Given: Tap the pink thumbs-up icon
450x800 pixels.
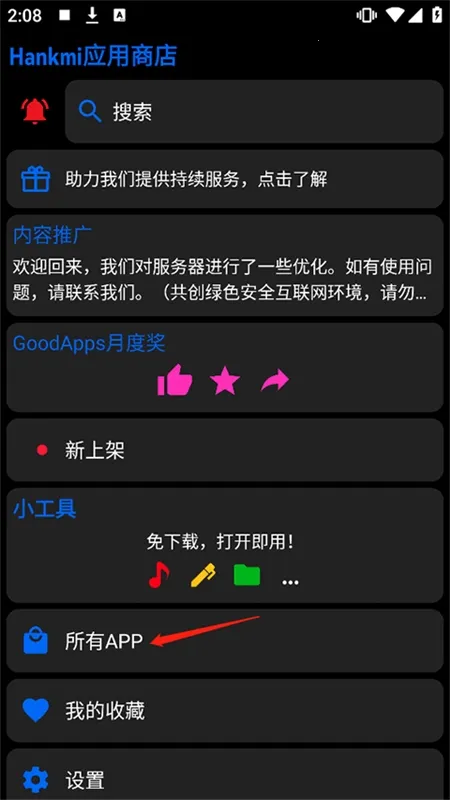Looking at the screenshot, I should click(174, 380).
